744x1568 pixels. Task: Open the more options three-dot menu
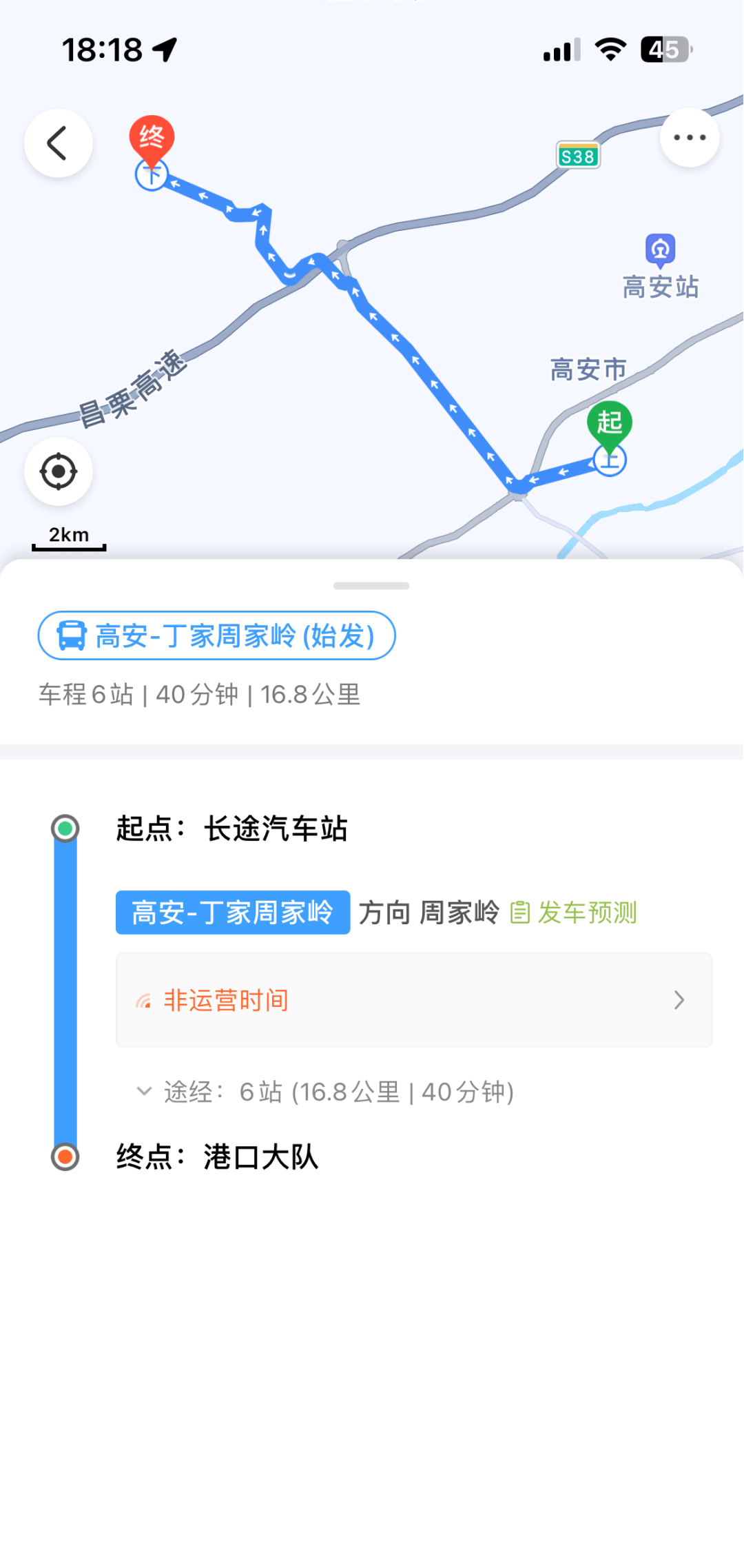688,136
